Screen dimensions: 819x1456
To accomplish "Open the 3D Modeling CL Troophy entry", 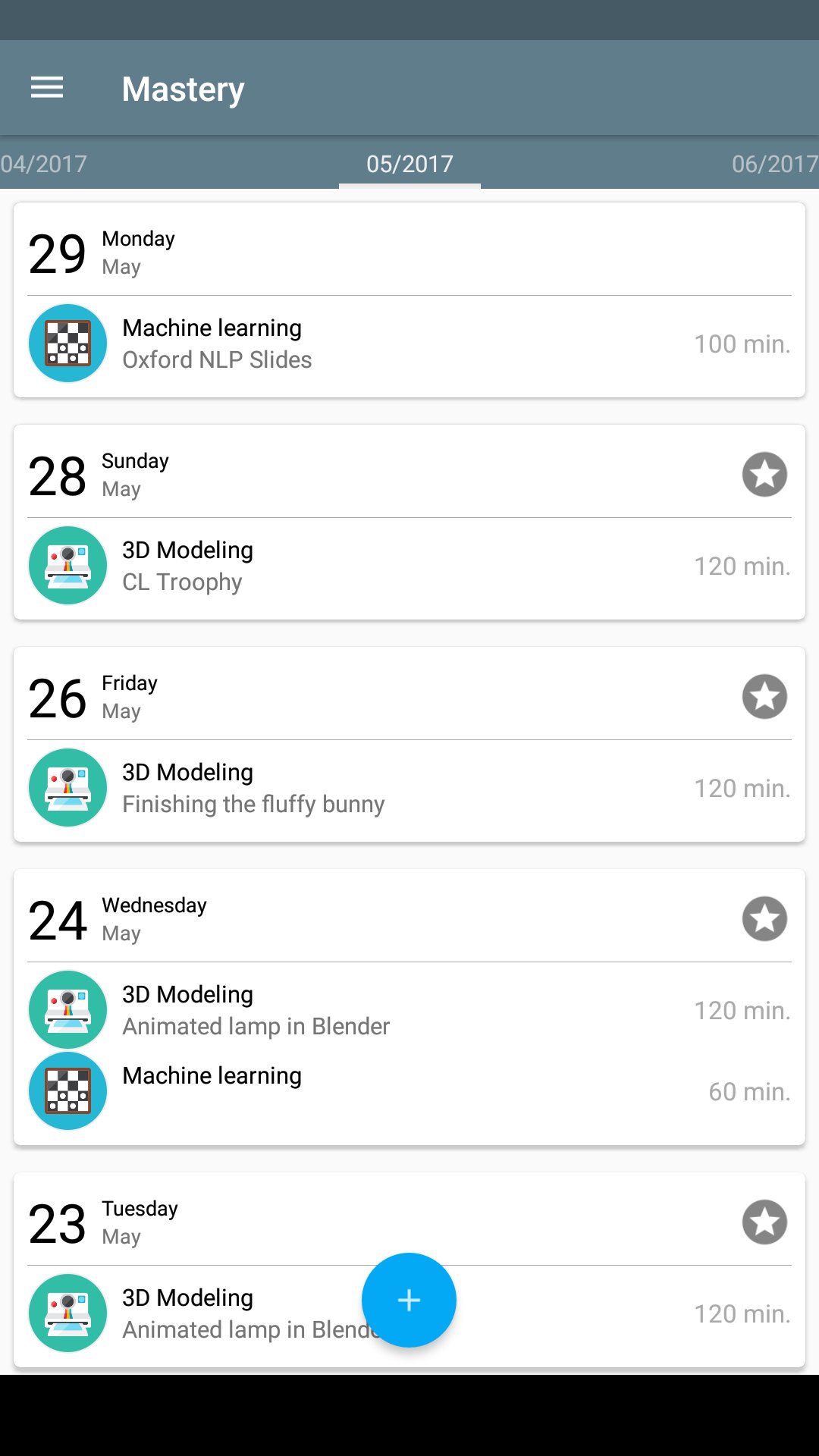I will click(x=409, y=566).
